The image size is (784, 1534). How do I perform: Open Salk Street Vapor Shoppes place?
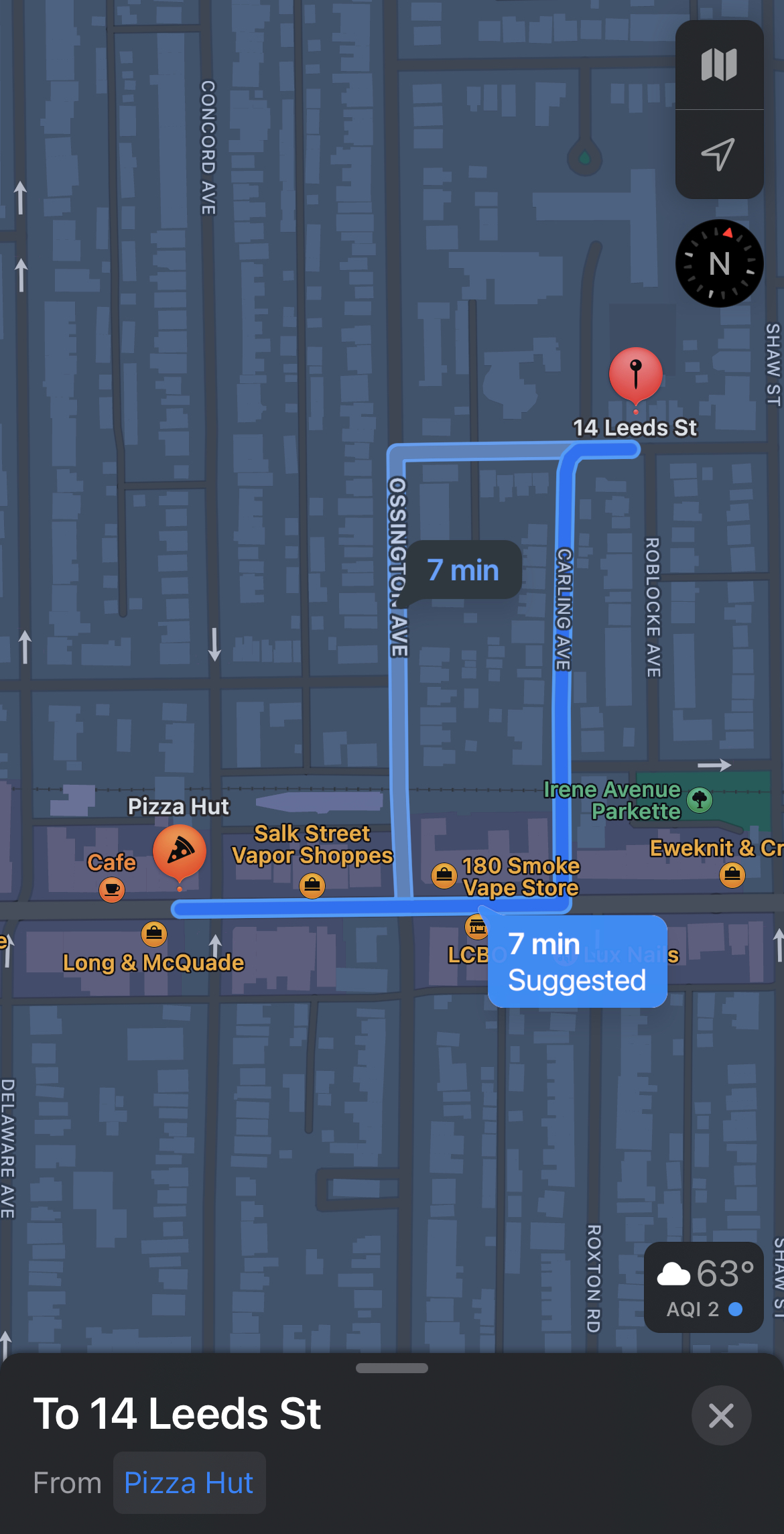point(312,886)
